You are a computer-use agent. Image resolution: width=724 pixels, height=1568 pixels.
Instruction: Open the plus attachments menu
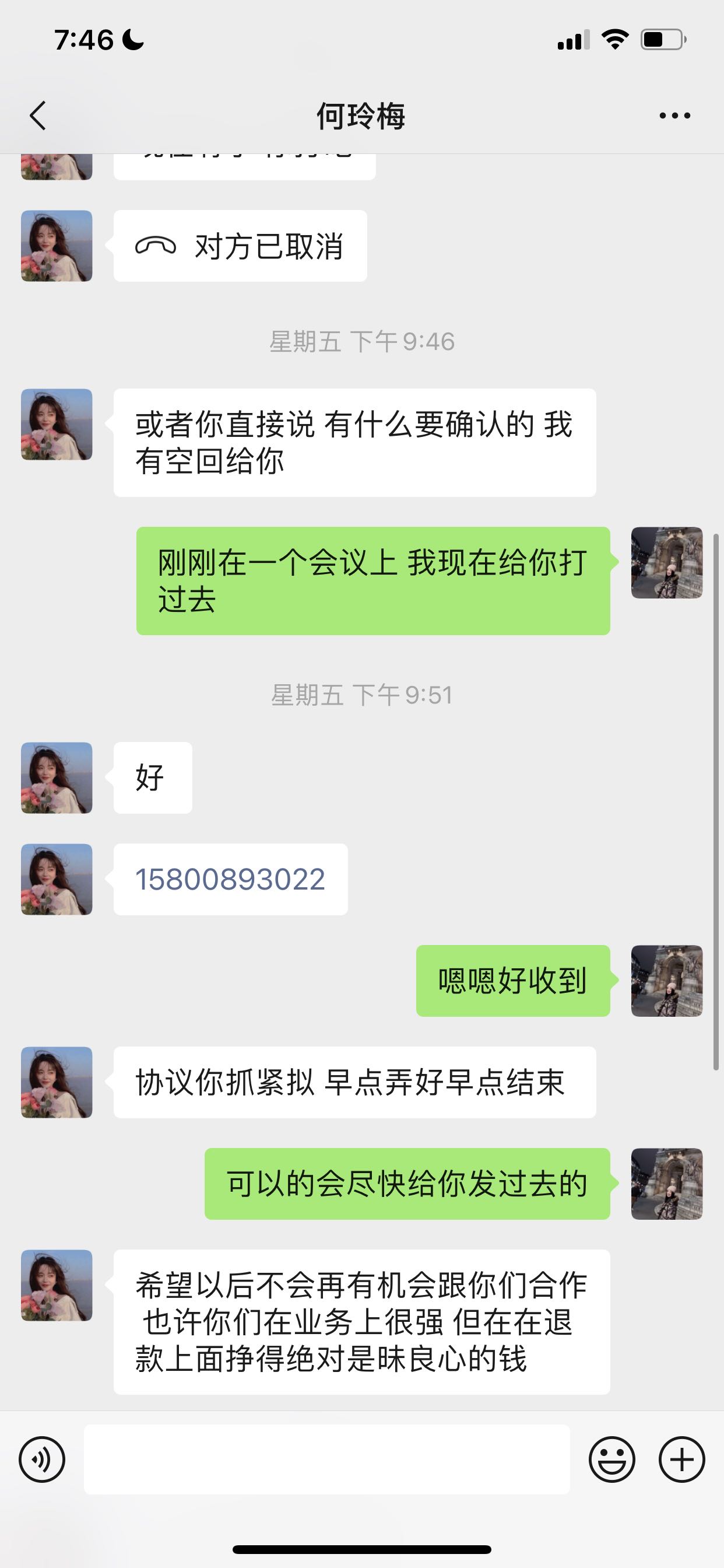click(681, 1459)
